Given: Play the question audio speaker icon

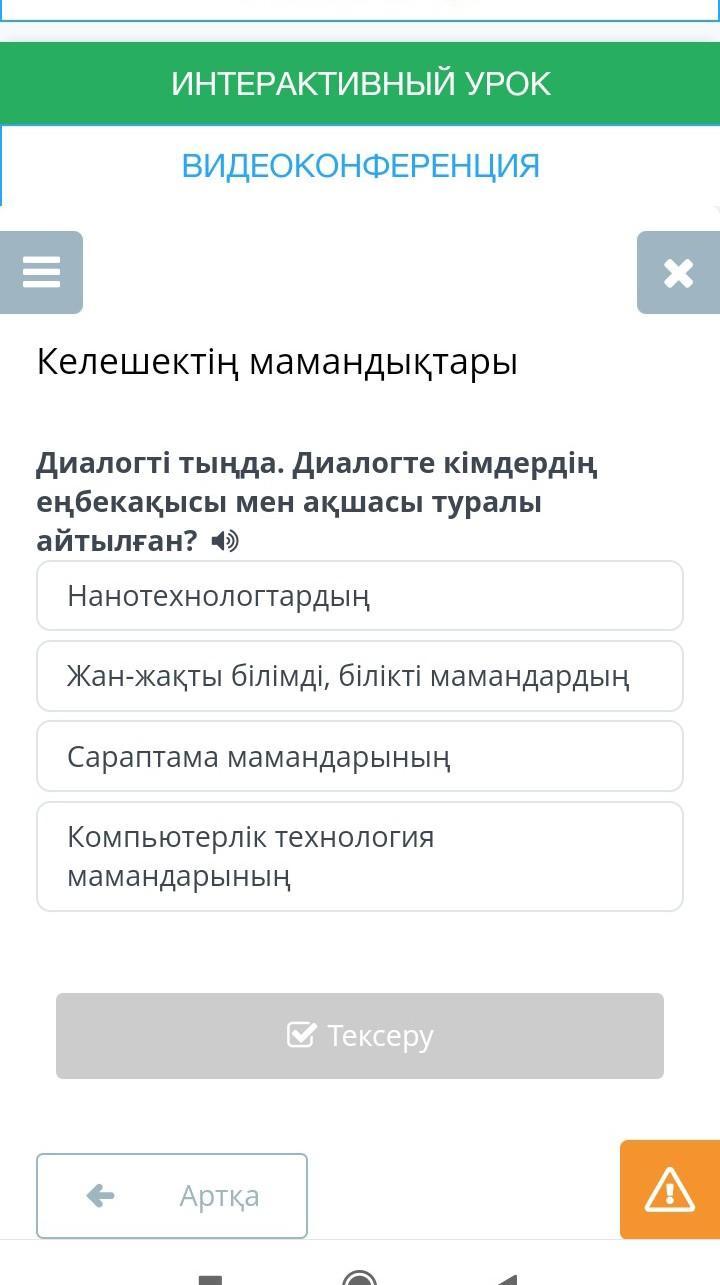Looking at the screenshot, I should point(226,541).
